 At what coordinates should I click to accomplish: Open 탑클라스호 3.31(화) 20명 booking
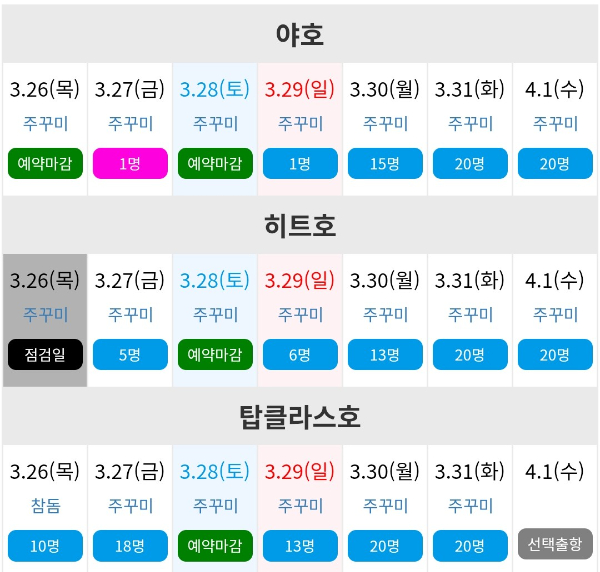[x=470, y=545]
